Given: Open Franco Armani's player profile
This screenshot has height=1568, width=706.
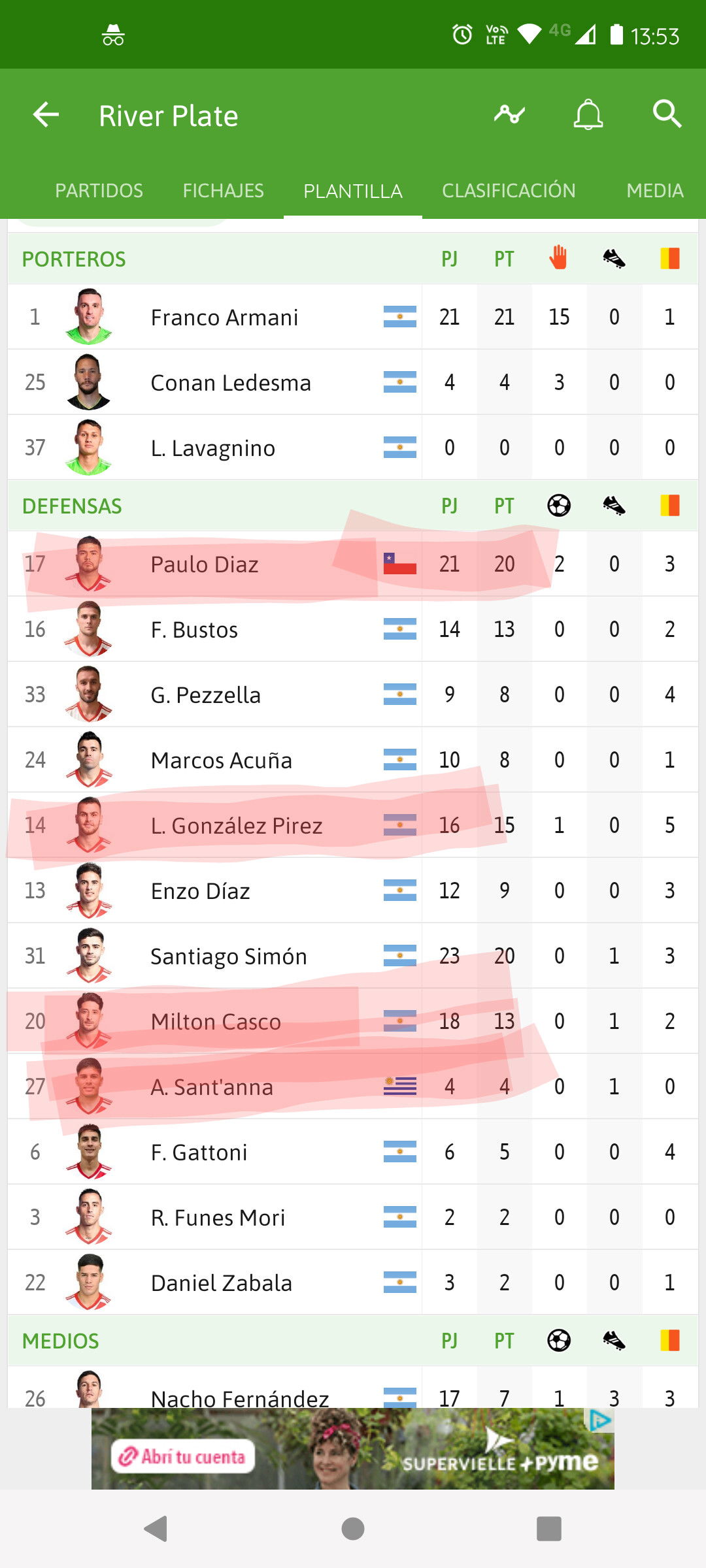Looking at the screenshot, I should (x=353, y=317).
